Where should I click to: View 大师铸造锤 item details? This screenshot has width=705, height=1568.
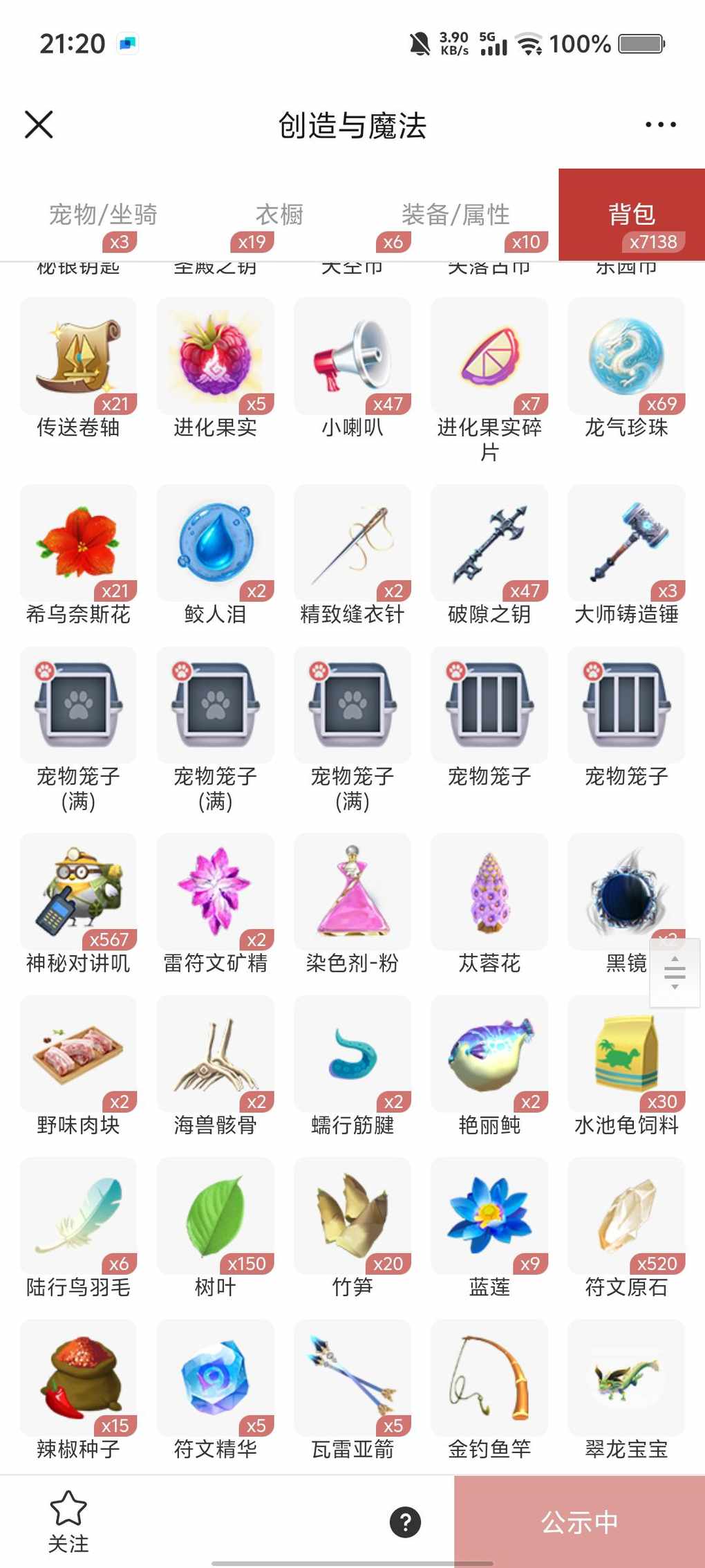click(626, 544)
